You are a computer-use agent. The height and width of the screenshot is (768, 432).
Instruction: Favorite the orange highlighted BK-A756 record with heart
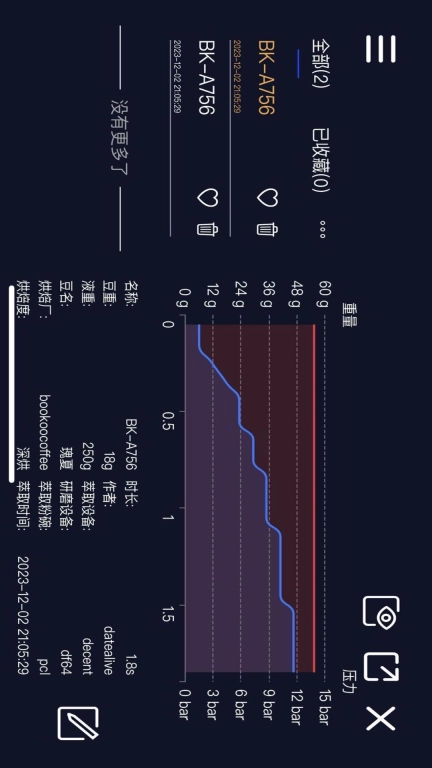[x=267, y=197]
